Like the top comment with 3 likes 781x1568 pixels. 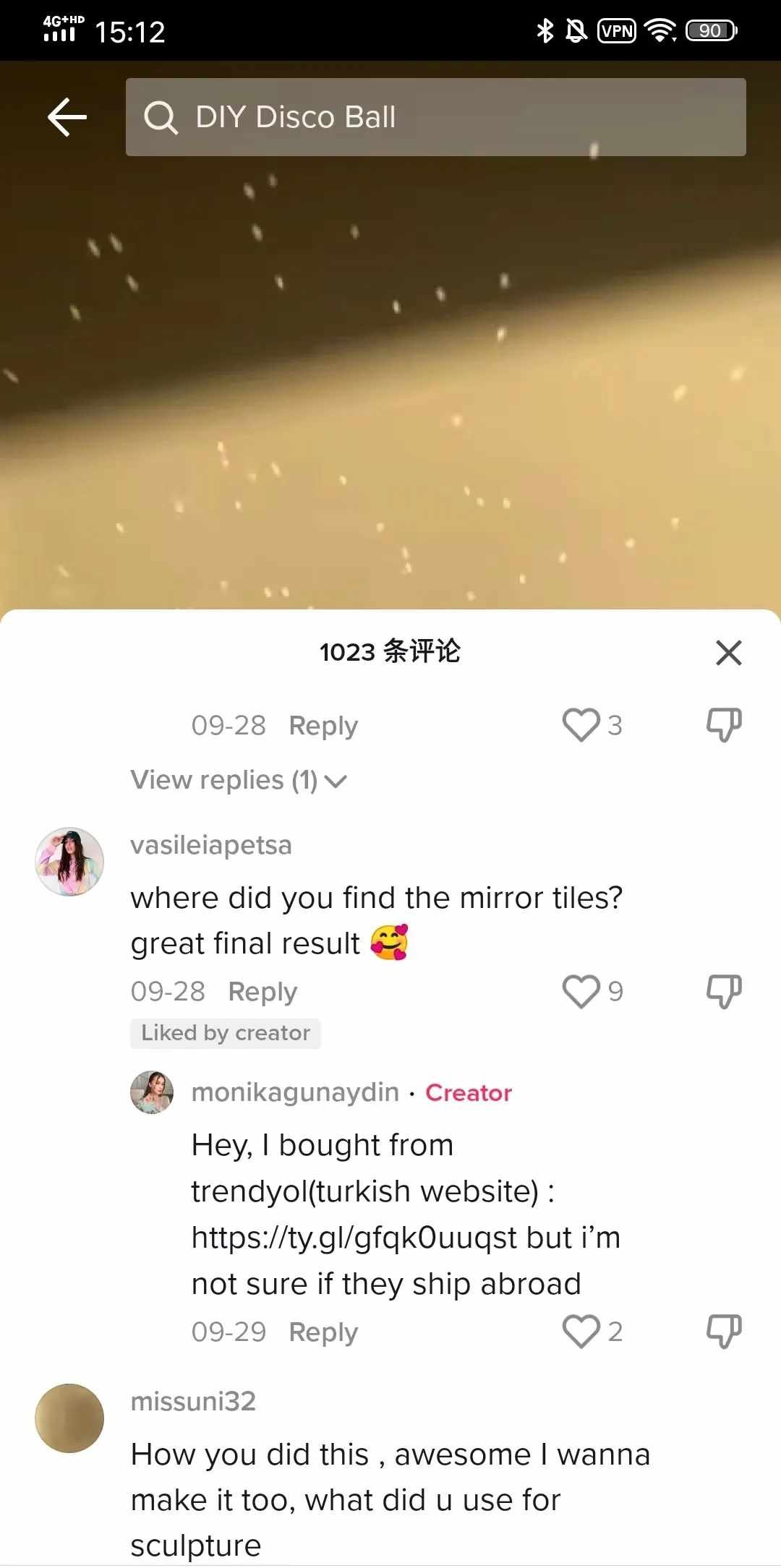click(x=581, y=725)
